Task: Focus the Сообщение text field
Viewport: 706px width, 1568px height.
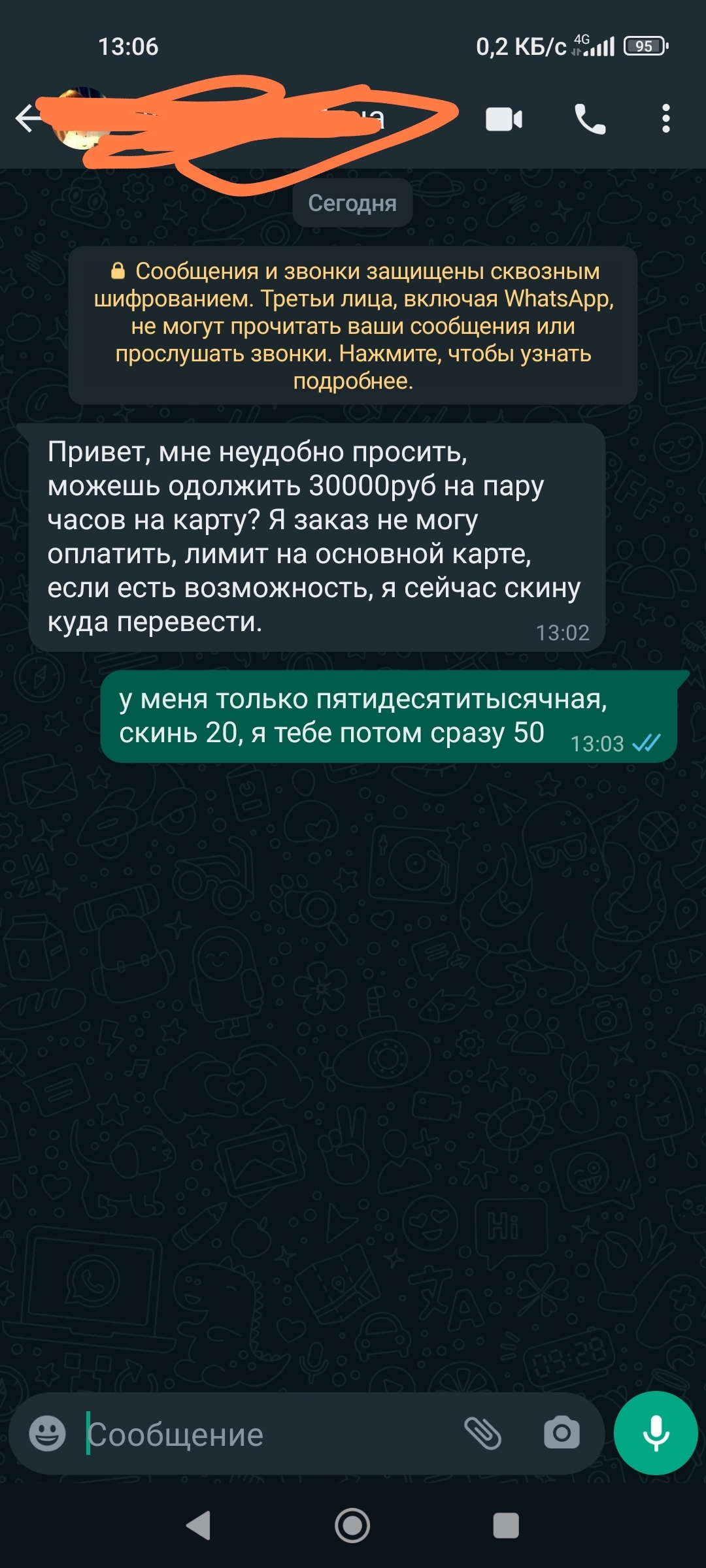Action: tap(261, 1435)
